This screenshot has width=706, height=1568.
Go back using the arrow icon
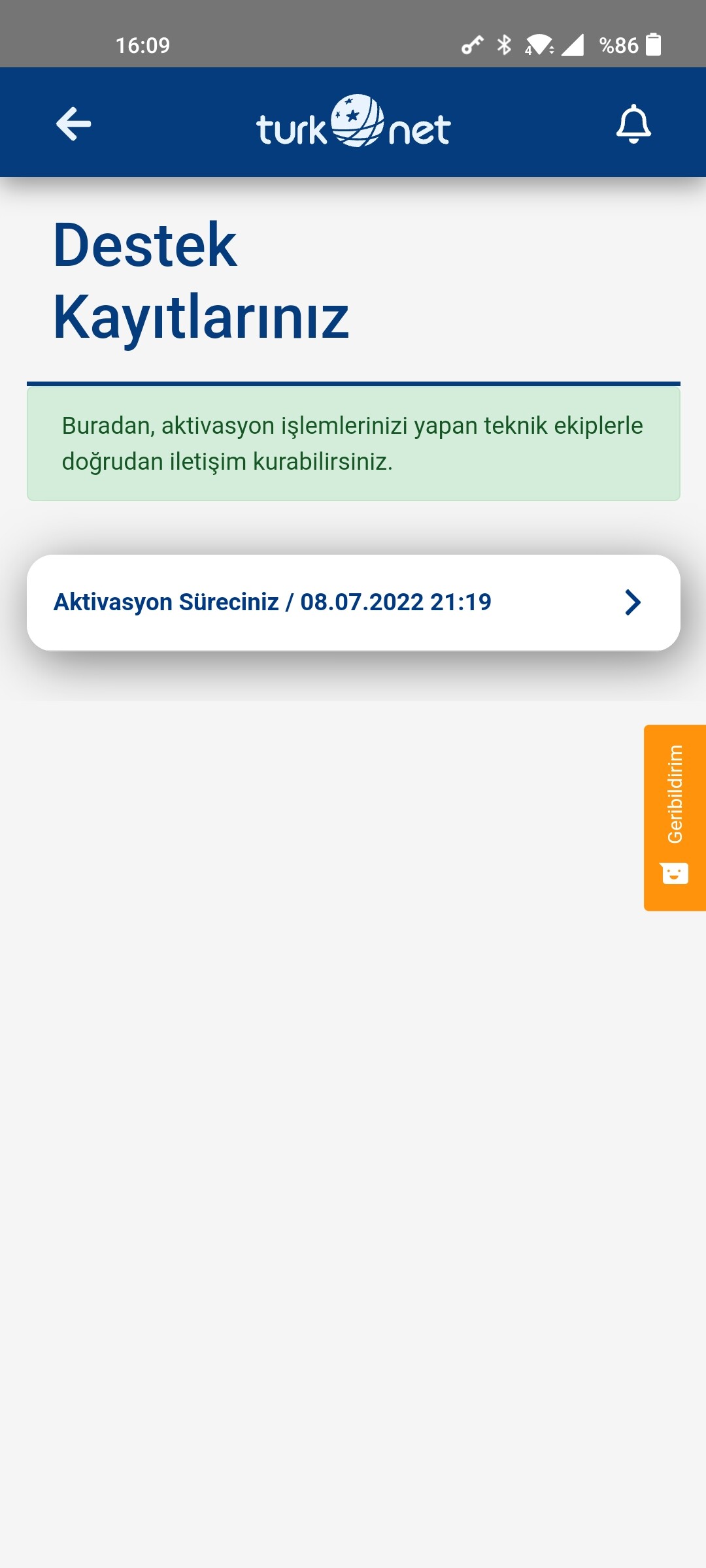73,123
